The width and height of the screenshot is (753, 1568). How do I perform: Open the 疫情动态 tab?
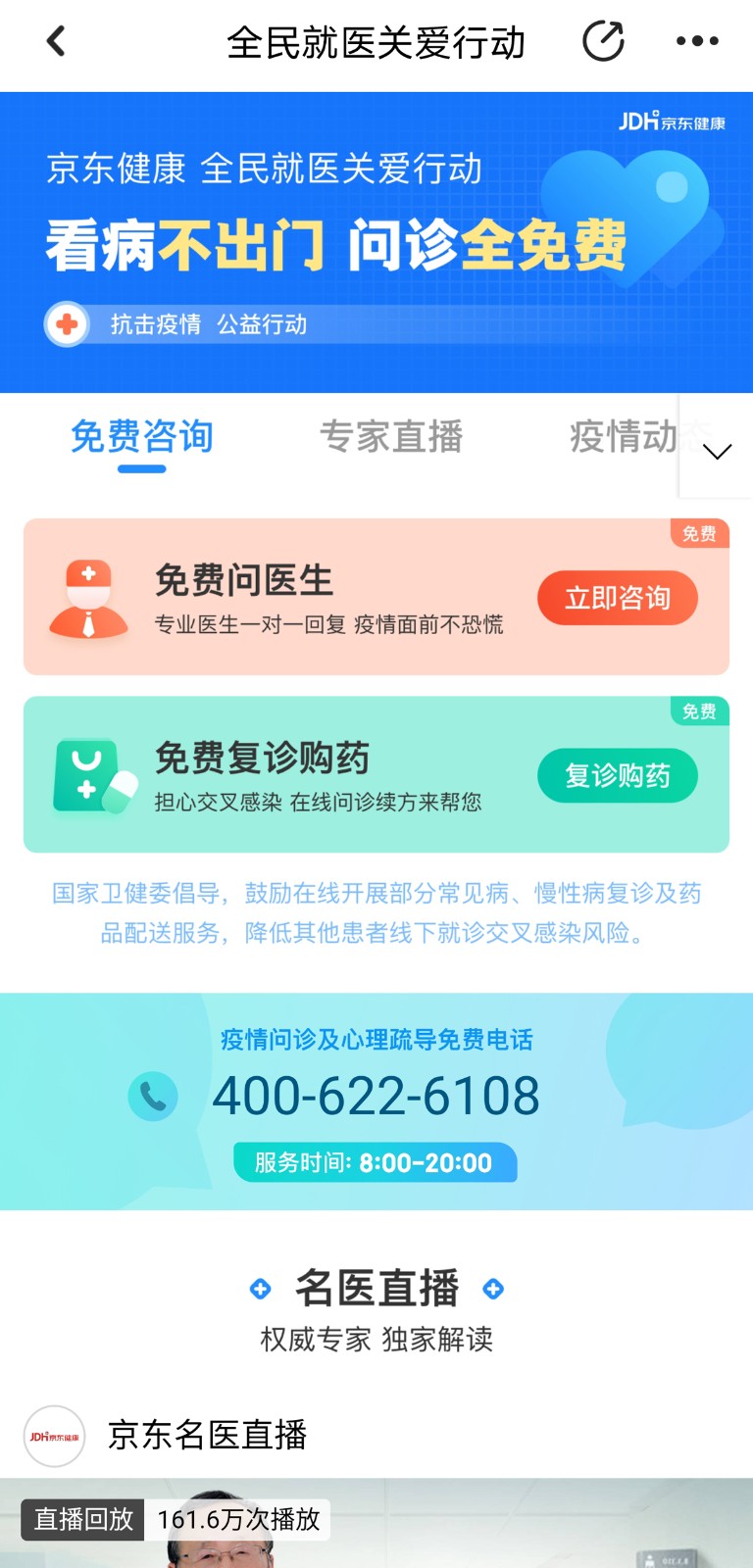coord(624,437)
